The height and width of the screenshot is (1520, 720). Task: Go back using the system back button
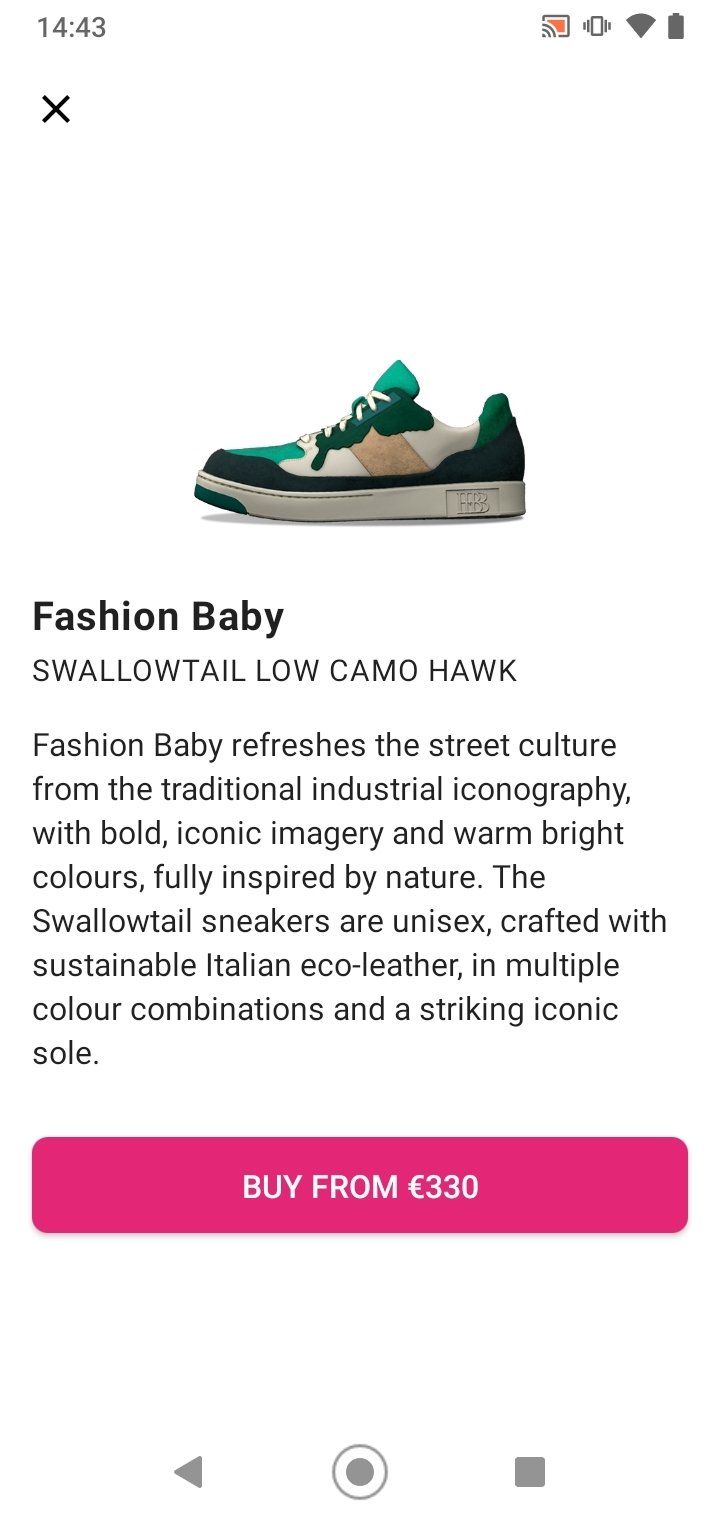188,1472
